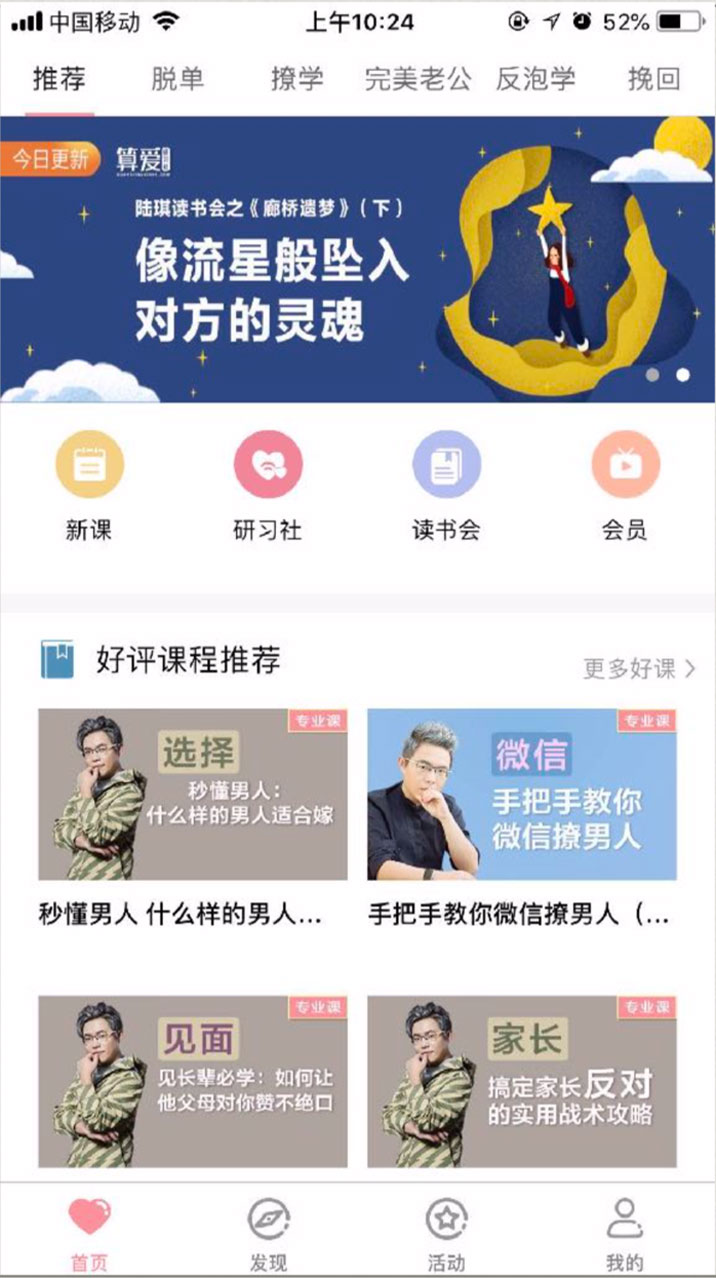Switch to the 发现 bottom tab
716x1278 pixels.
pyautogui.click(x=269, y=1234)
